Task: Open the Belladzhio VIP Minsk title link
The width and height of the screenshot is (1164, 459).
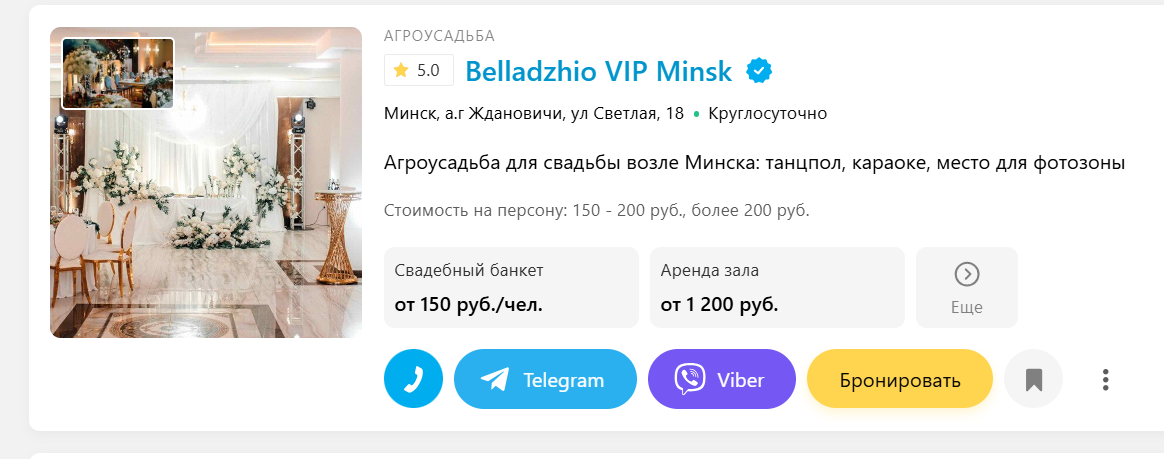Action: 598,71
